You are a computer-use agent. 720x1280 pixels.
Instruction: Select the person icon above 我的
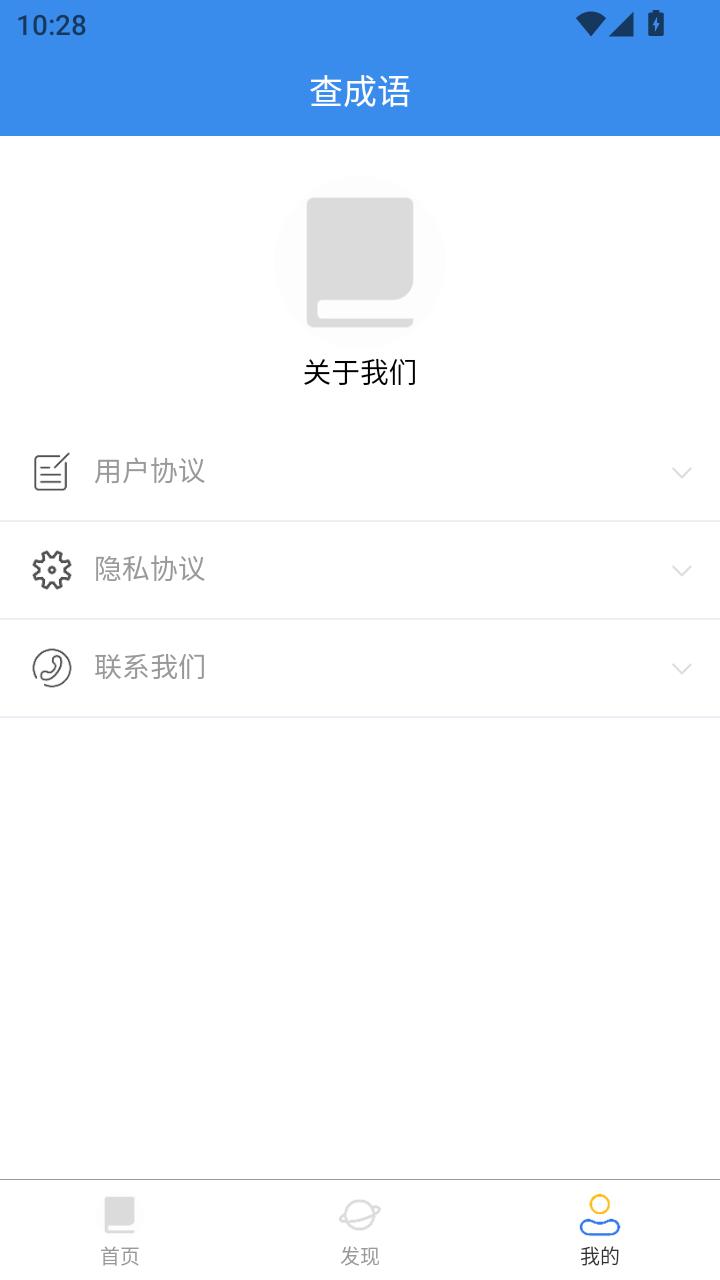(599, 1213)
